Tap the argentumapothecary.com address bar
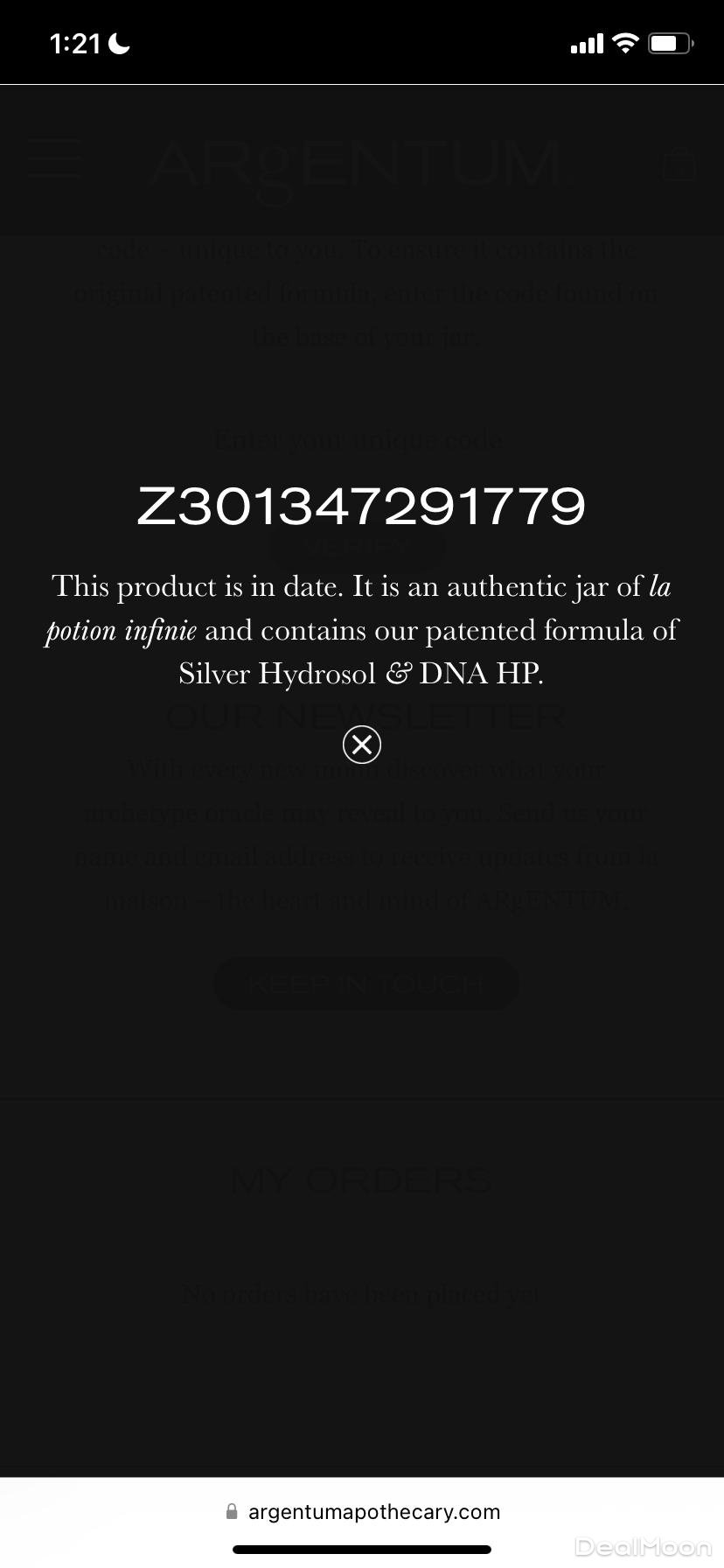This screenshot has height=1568, width=724. [363, 1511]
